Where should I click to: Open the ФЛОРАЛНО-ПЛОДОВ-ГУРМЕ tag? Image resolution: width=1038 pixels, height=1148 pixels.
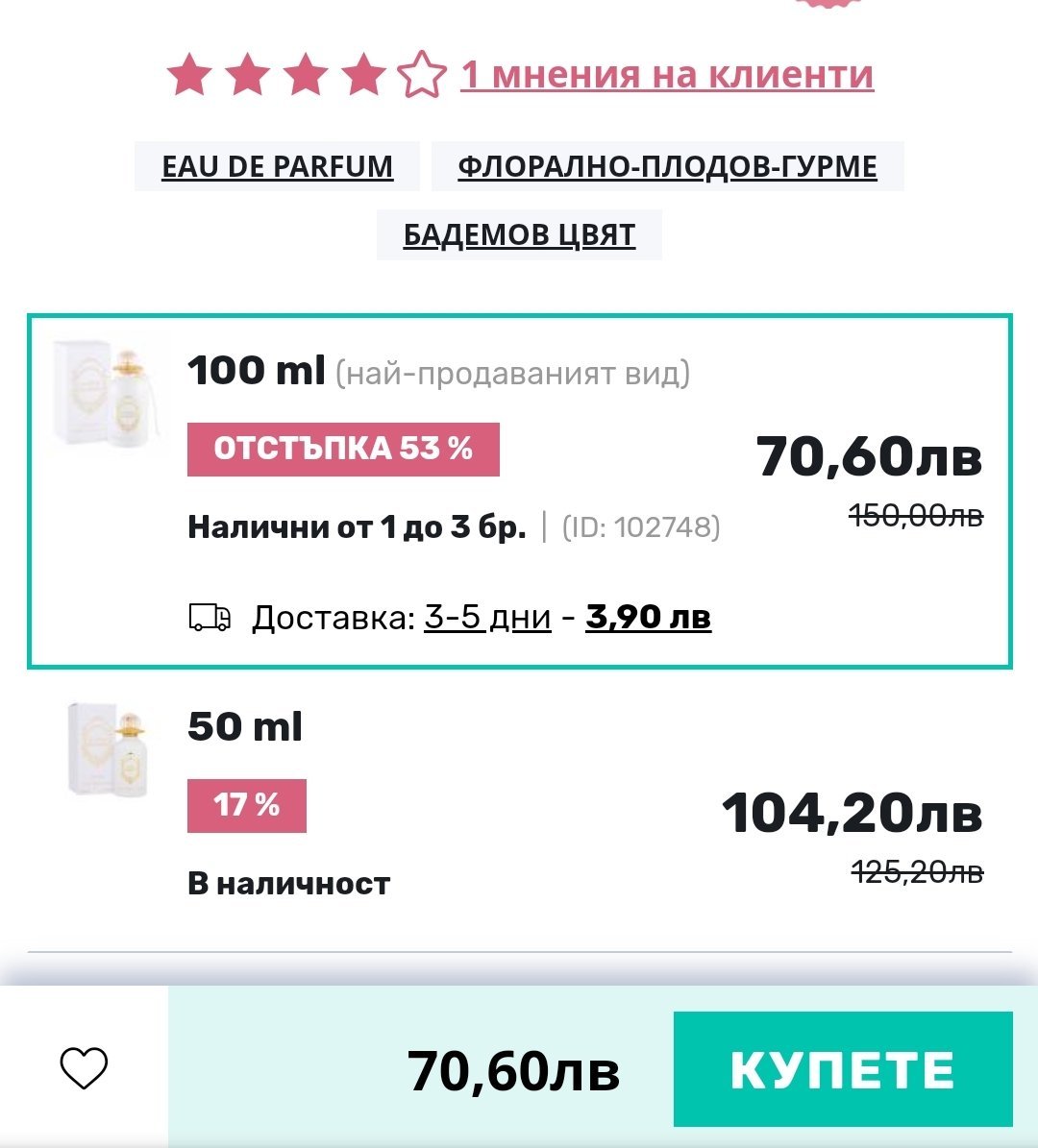[667, 166]
